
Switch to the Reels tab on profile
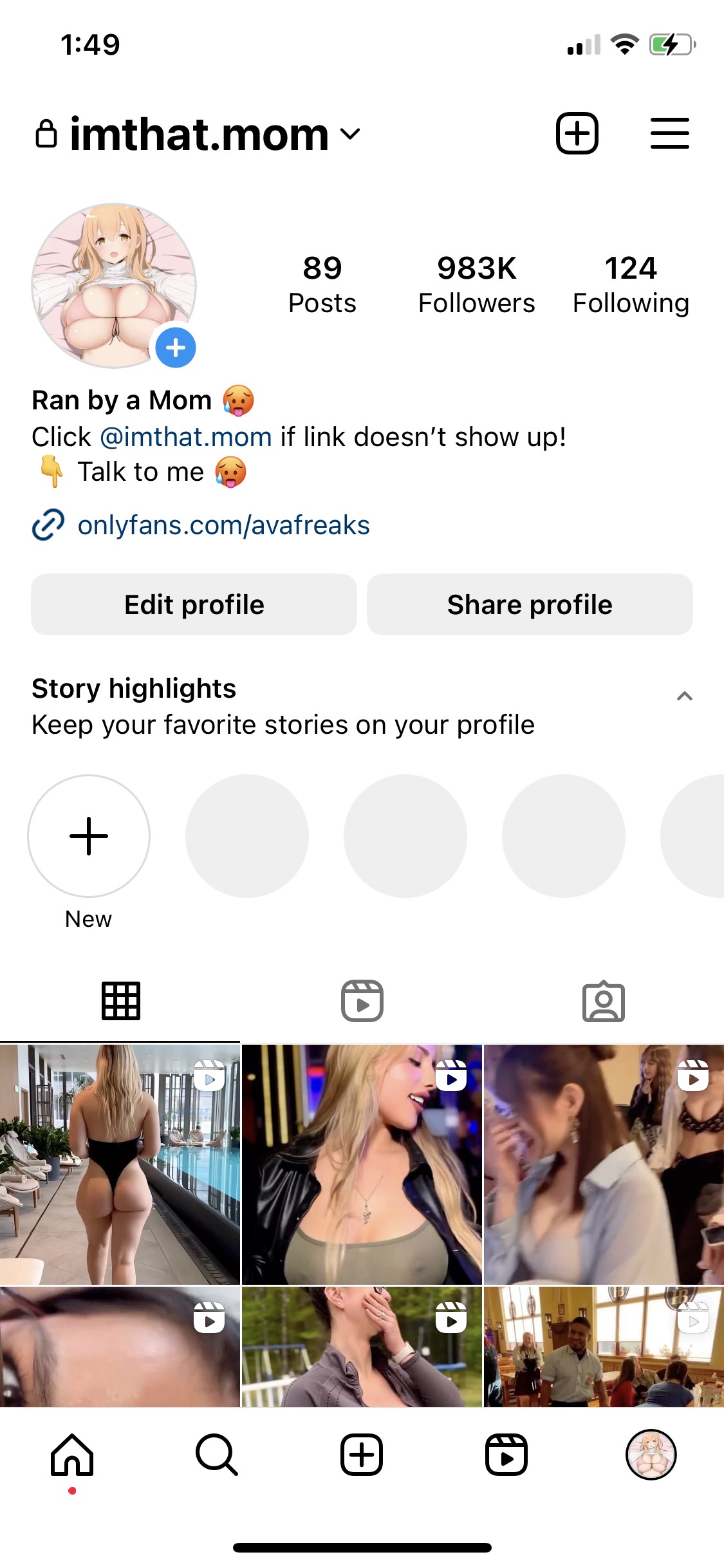pos(362,1001)
